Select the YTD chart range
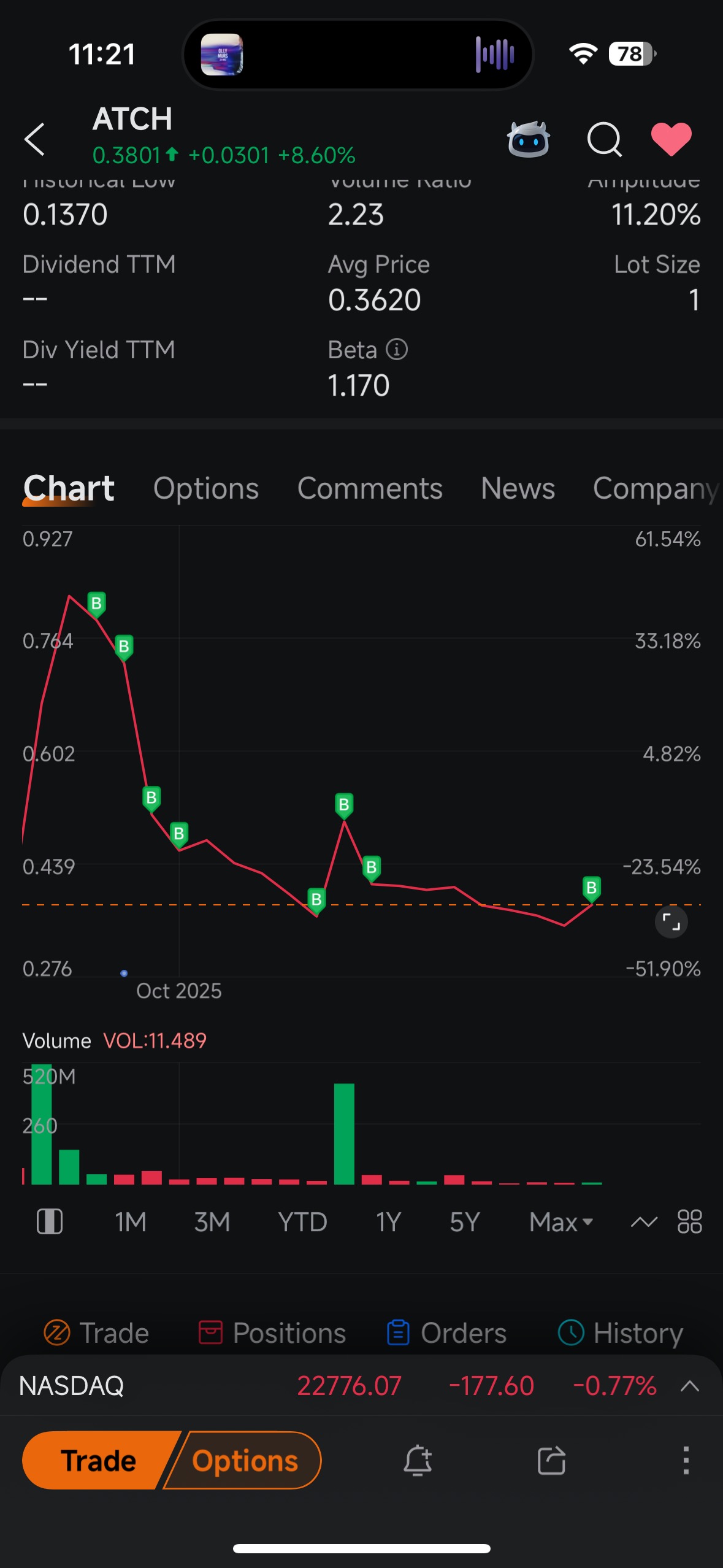This screenshot has width=723, height=1568. (302, 1222)
